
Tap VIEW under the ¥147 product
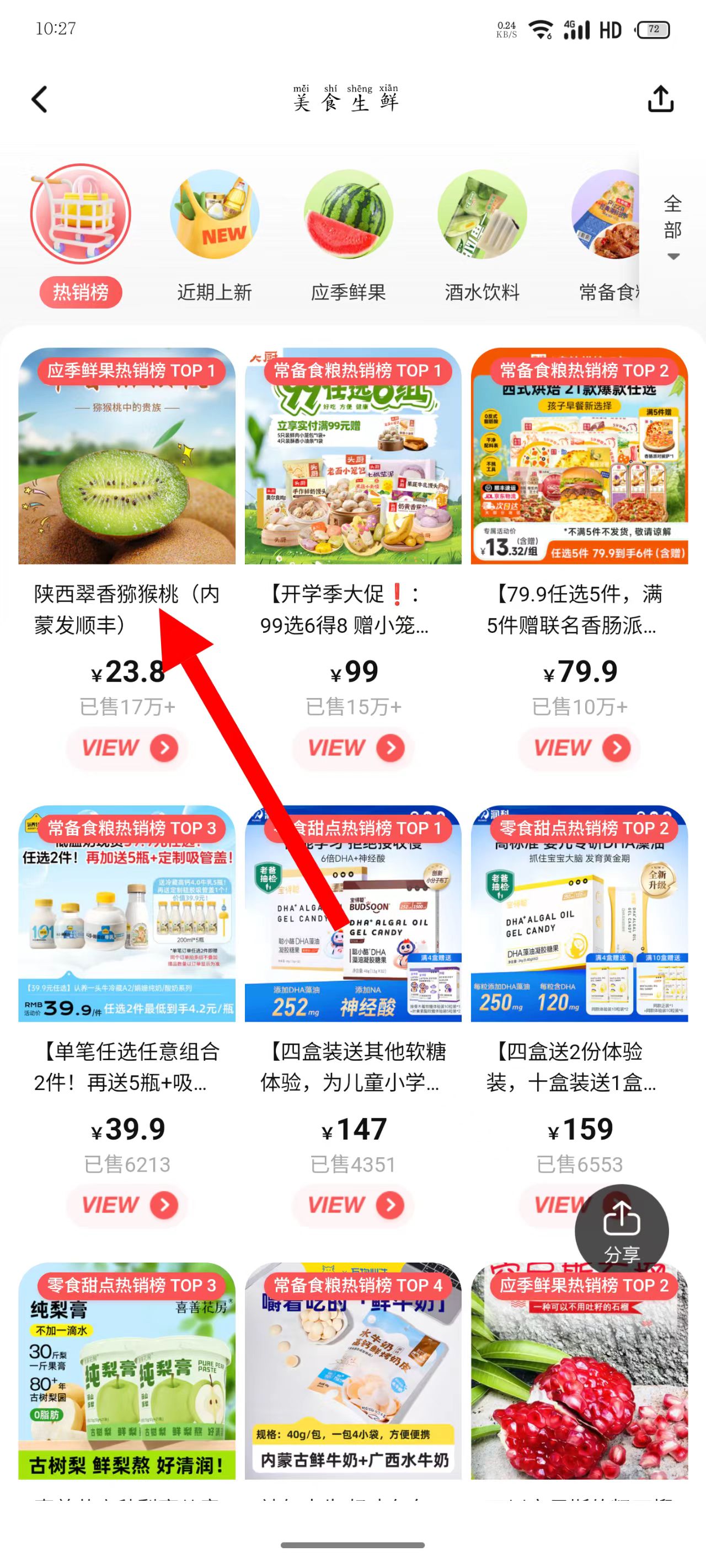tap(354, 1205)
